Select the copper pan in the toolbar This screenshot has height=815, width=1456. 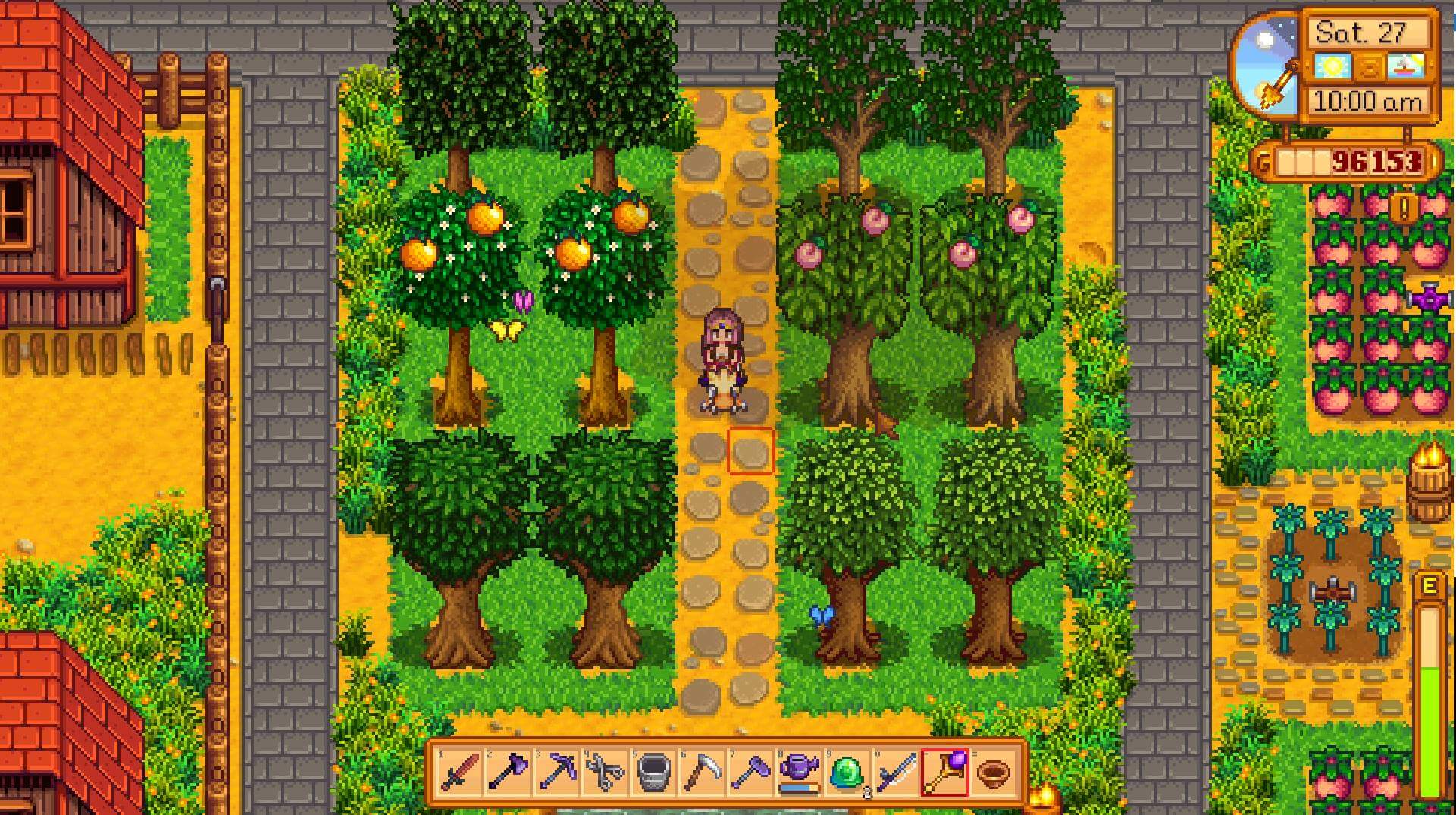click(x=992, y=773)
